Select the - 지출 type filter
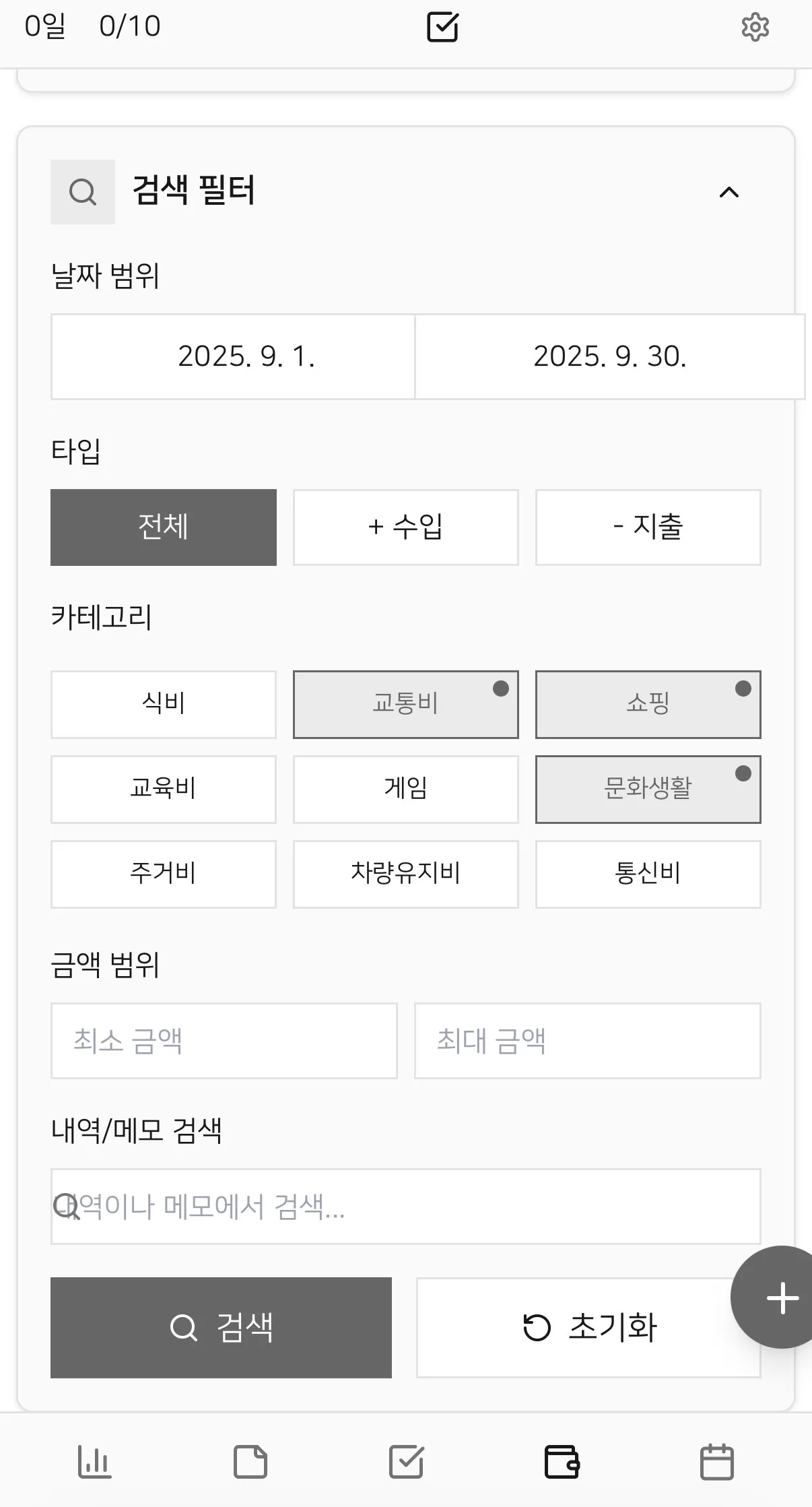 click(x=648, y=527)
